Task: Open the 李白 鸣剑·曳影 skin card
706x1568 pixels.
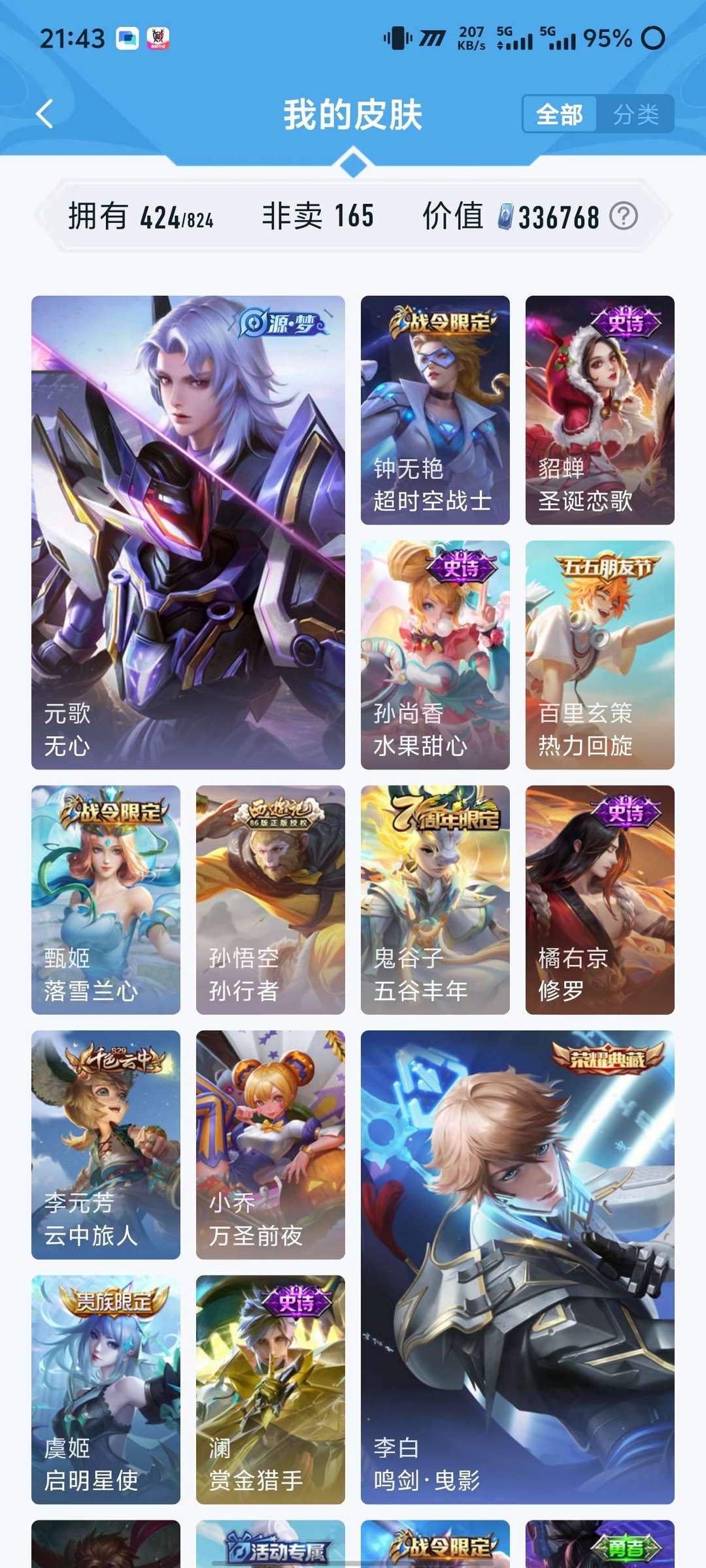Action: 518,1267
